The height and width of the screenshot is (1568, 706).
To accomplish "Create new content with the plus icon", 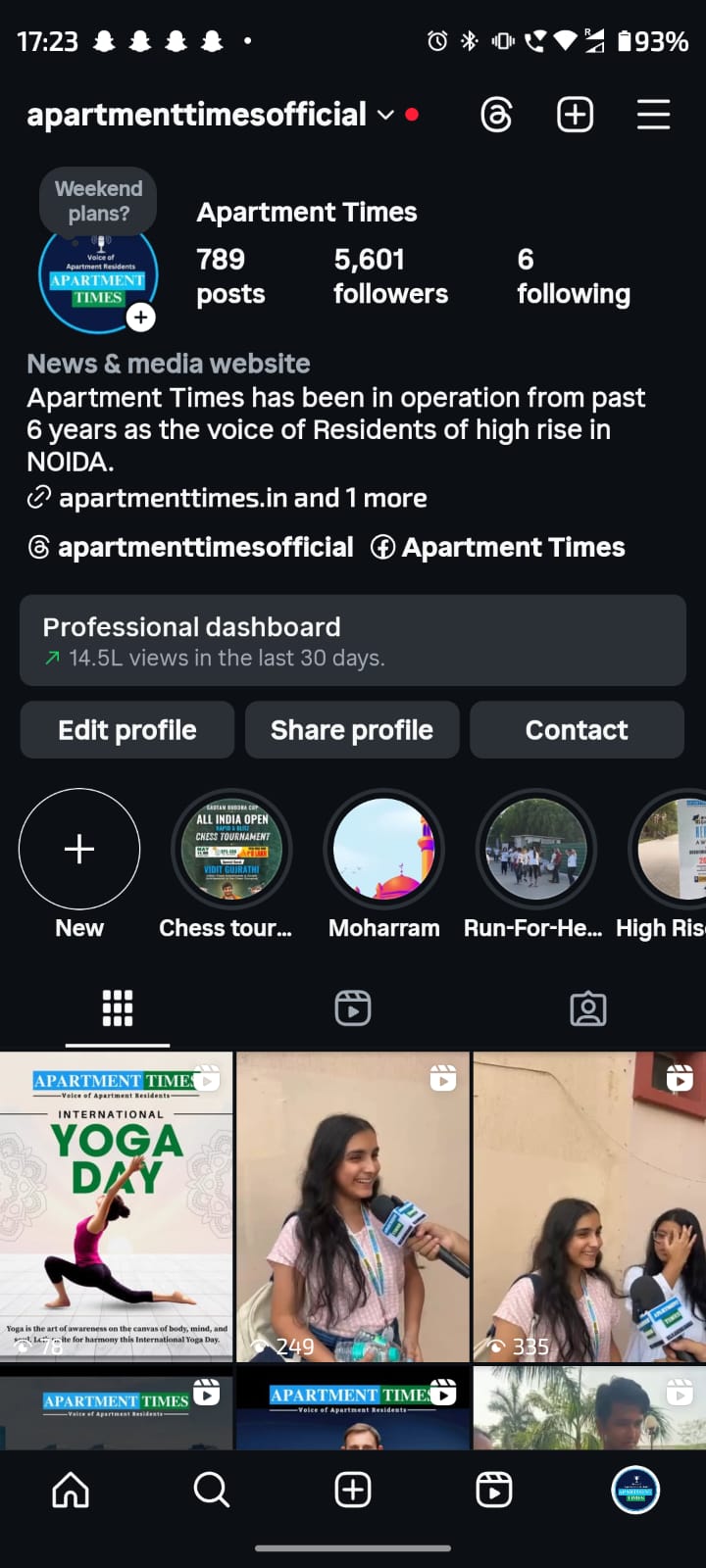I will tap(575, 115).
